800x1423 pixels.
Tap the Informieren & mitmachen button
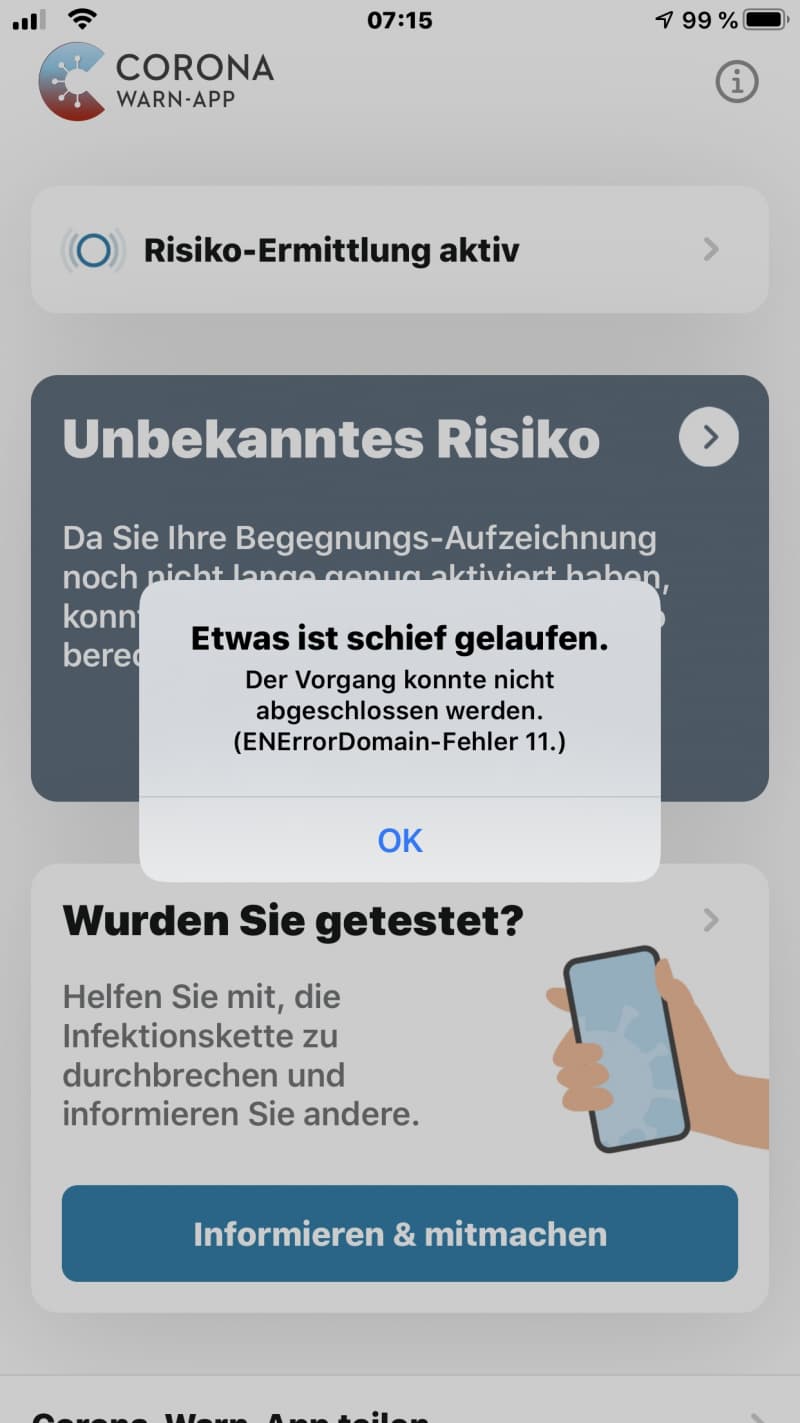tap(400, 1233)
